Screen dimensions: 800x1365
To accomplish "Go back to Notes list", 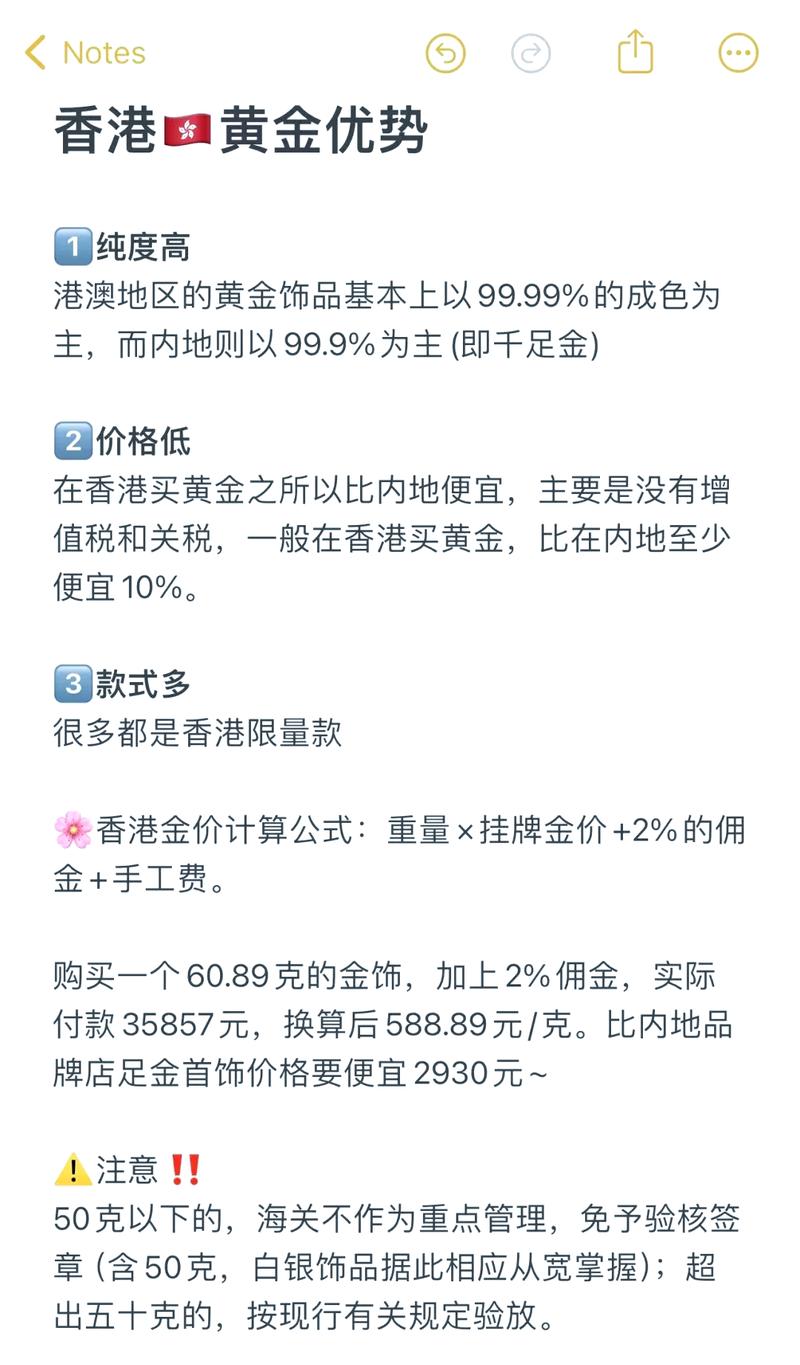I will [86, 52].
